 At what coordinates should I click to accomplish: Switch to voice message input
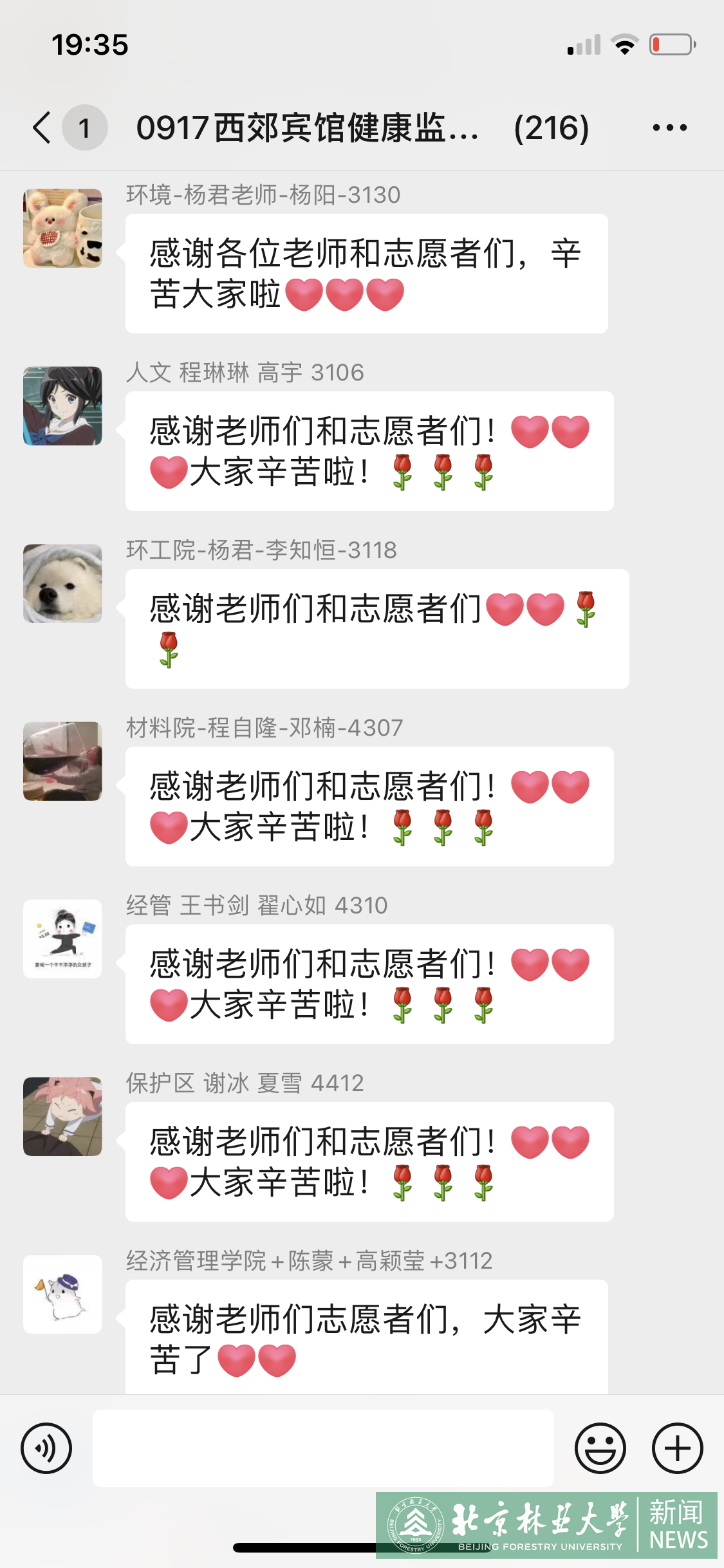(46, 1448)
